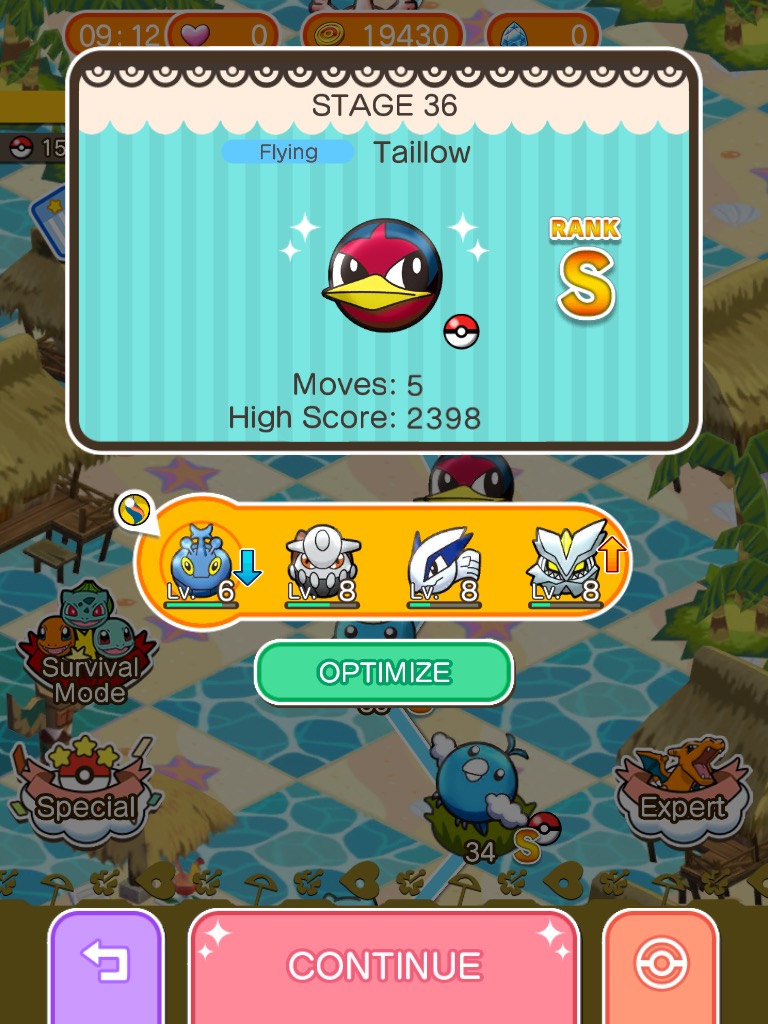Optimize the support Pokémon team

coord(384,672)
